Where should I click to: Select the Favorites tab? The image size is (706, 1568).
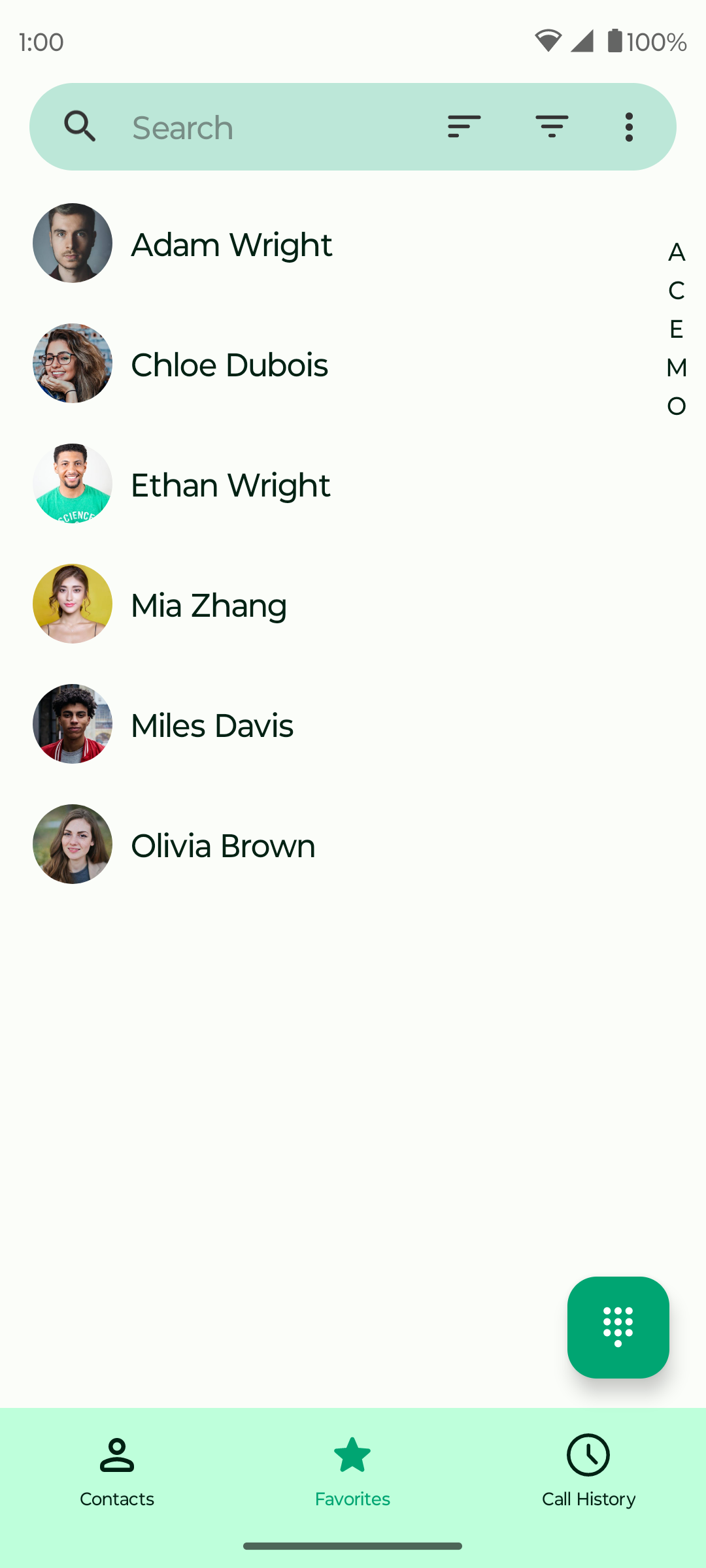click(x=352, y=1470)
